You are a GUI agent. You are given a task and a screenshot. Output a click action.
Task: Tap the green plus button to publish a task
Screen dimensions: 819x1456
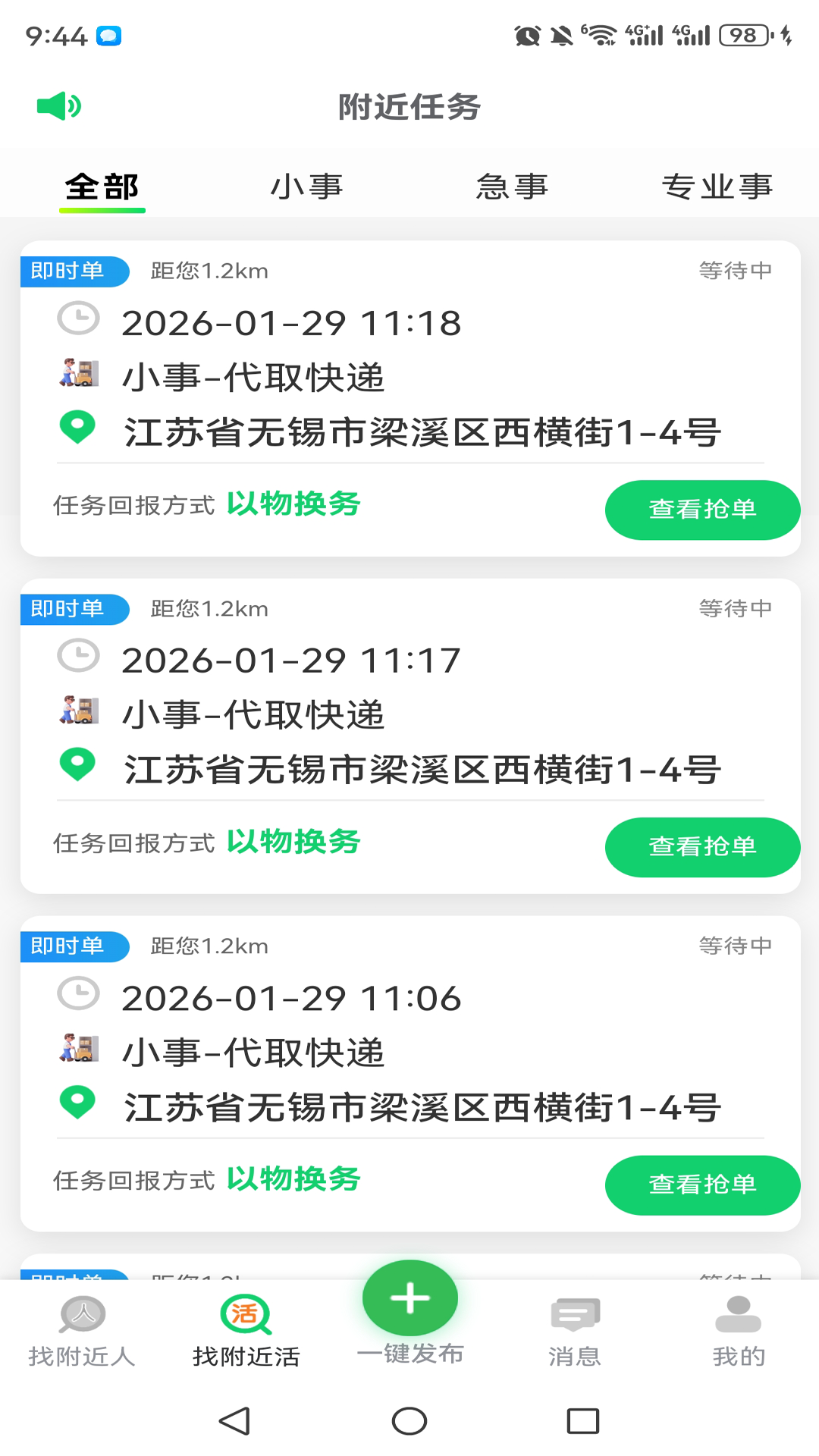(x=409, y=1298)
